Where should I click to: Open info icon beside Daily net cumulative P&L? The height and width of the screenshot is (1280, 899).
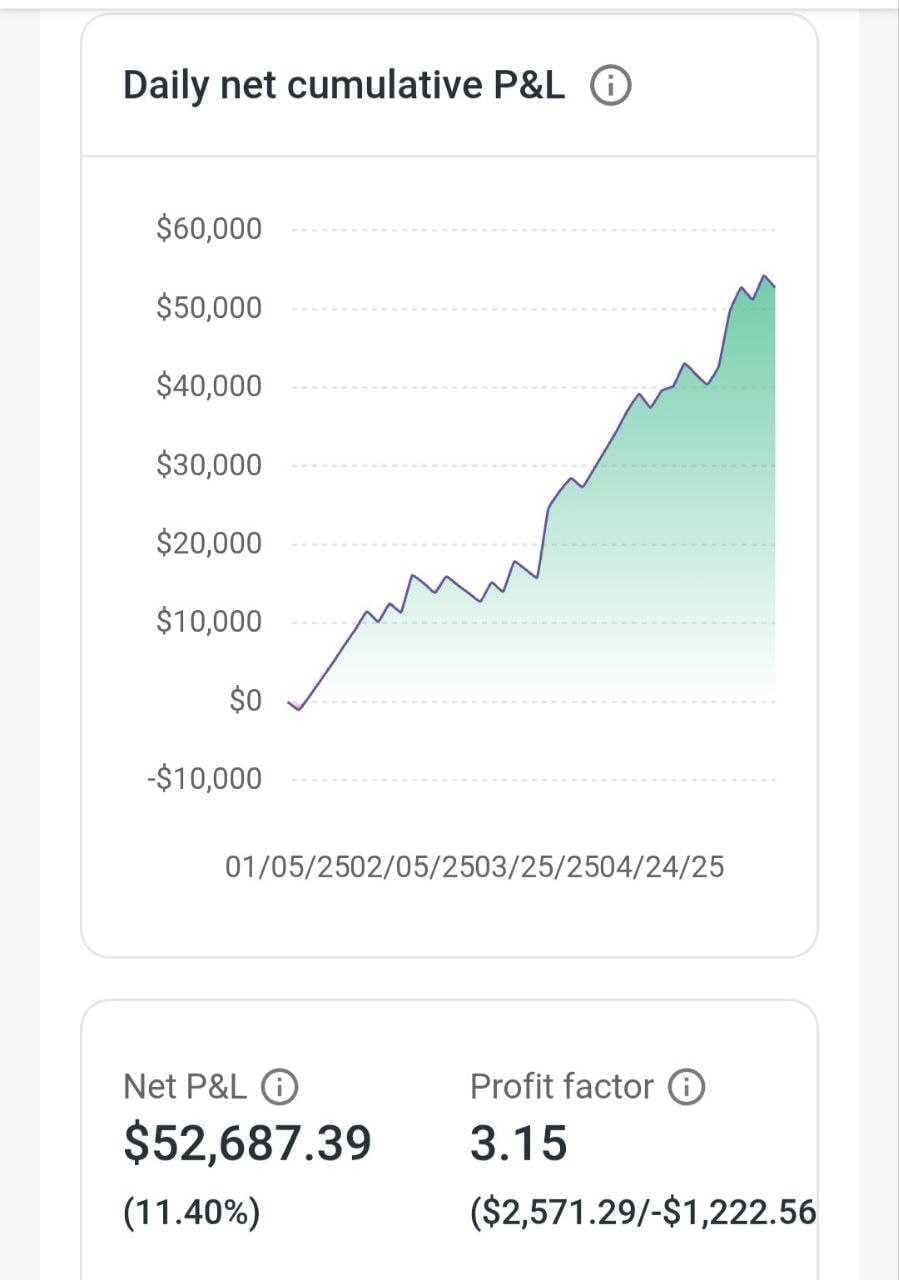pos(611,86)
